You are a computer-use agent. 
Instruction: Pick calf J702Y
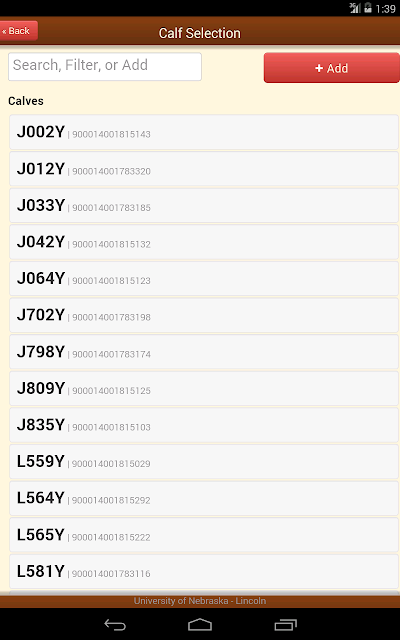click(x=204, y=315)
